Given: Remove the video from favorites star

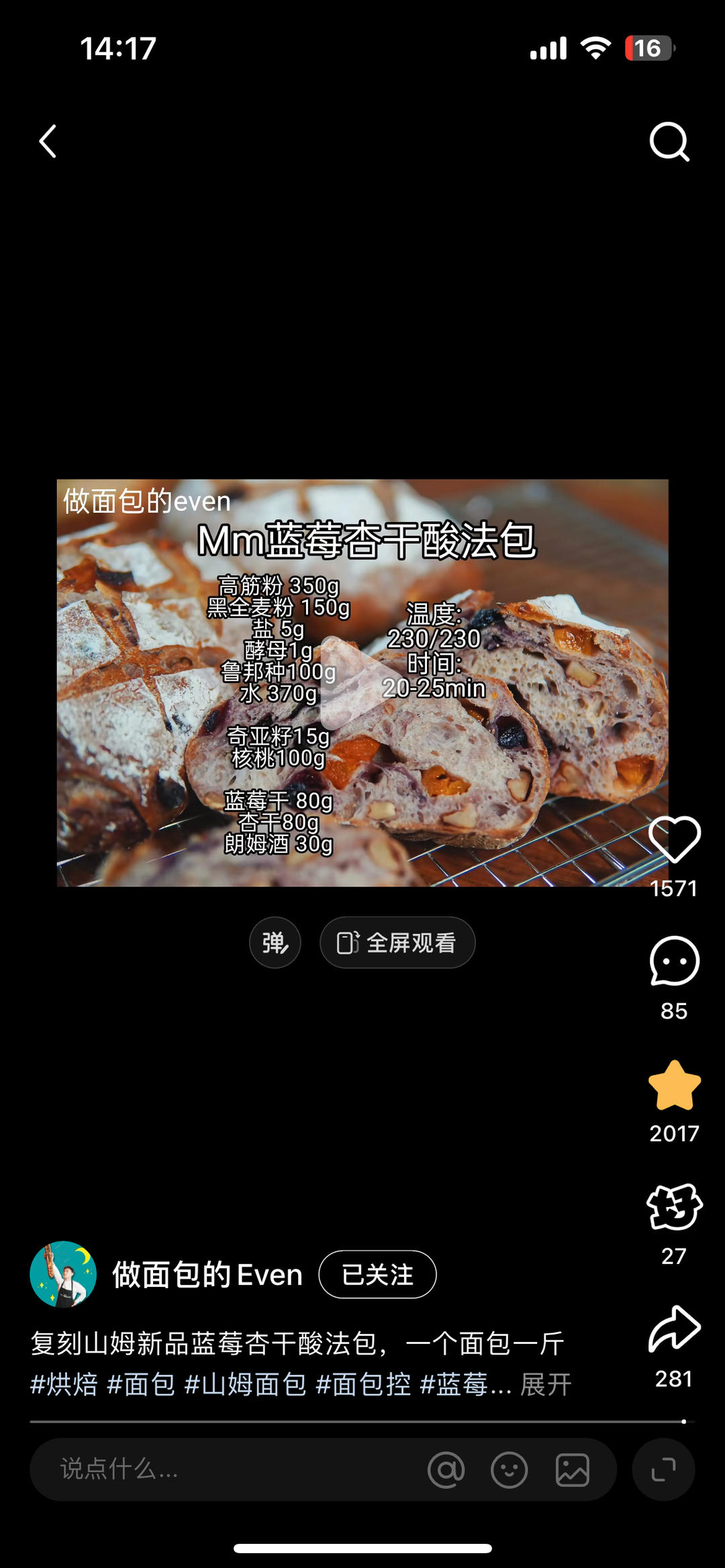Looking at the screenshot, I should tap(674, 1086).
